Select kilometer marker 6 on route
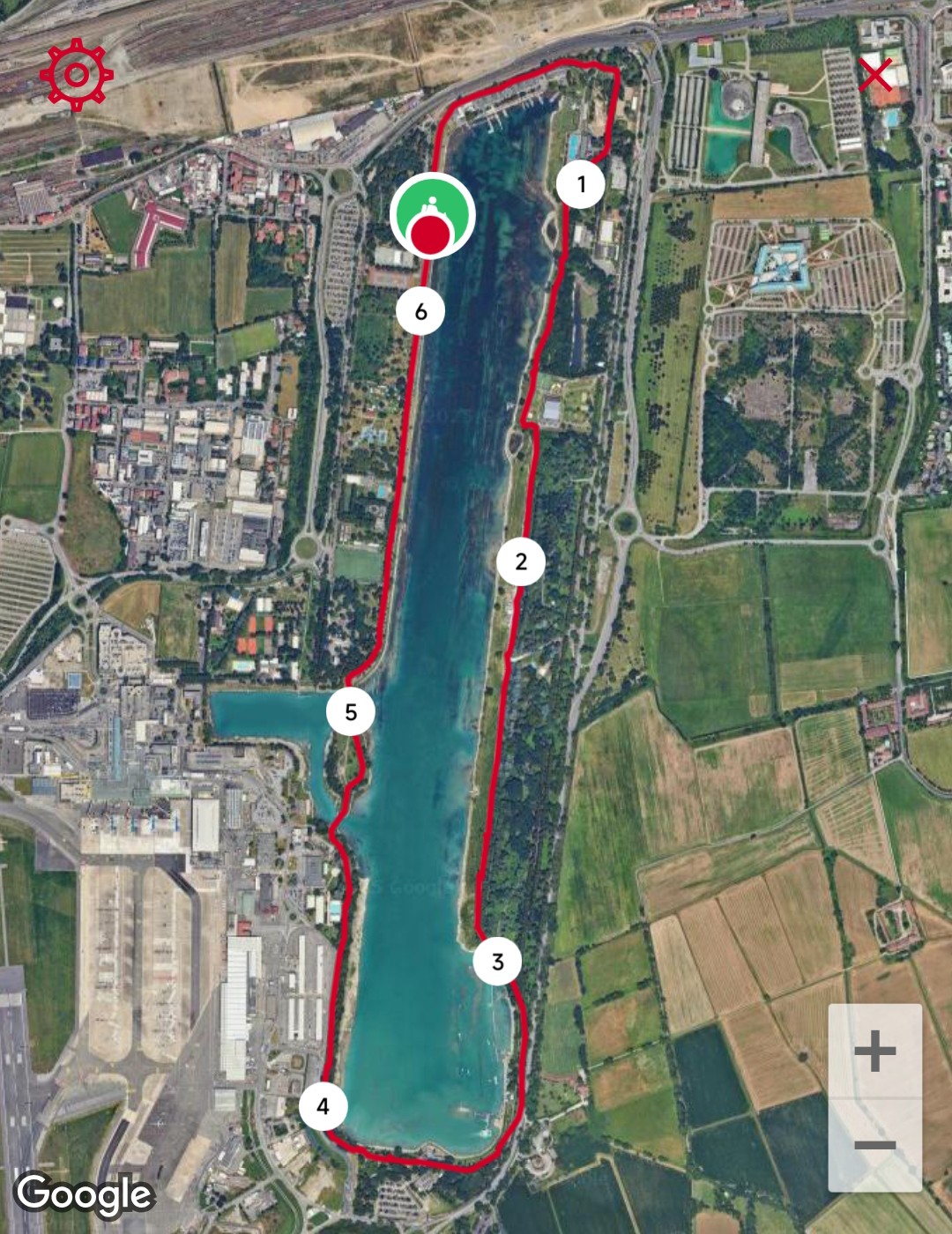The height and width of the screenshot is (1234, 952). (x=420, y=311)
